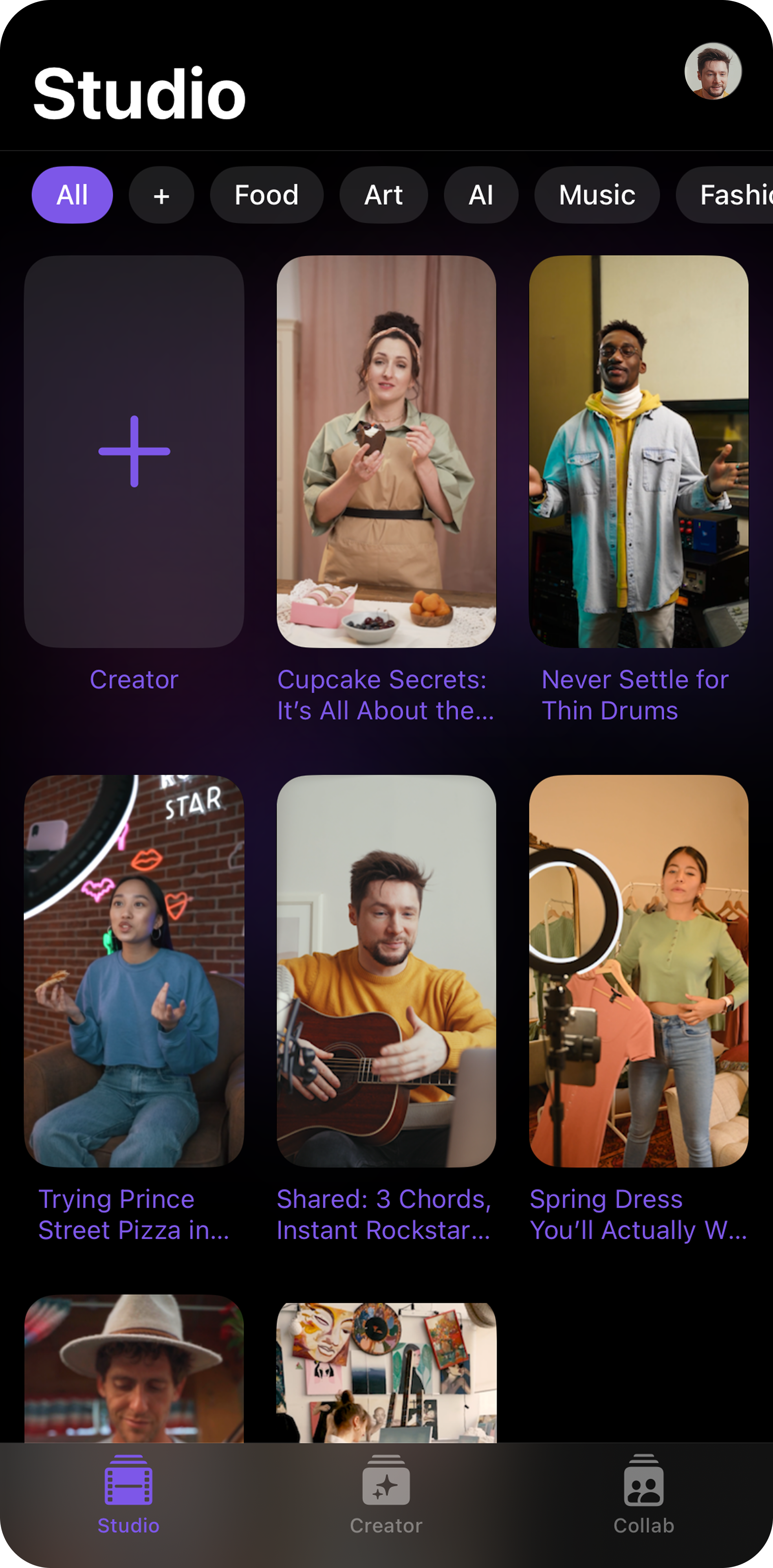
Task: Select the AI category chip
Action: (x=480, y=195)
